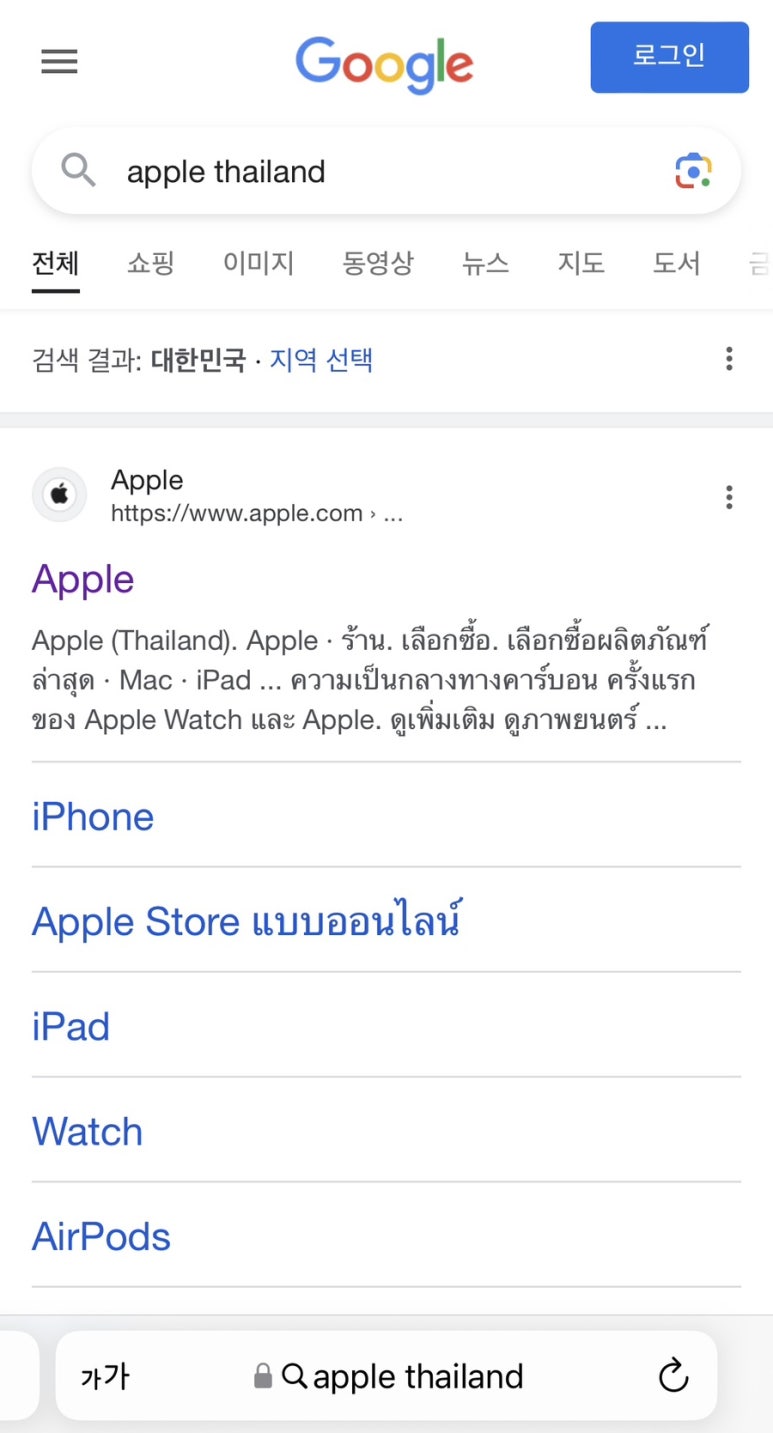The width and height of the screenshot is (773, 1433).
Task: Tap the 지역 선택 link
Action: click(x=321, y=360)
